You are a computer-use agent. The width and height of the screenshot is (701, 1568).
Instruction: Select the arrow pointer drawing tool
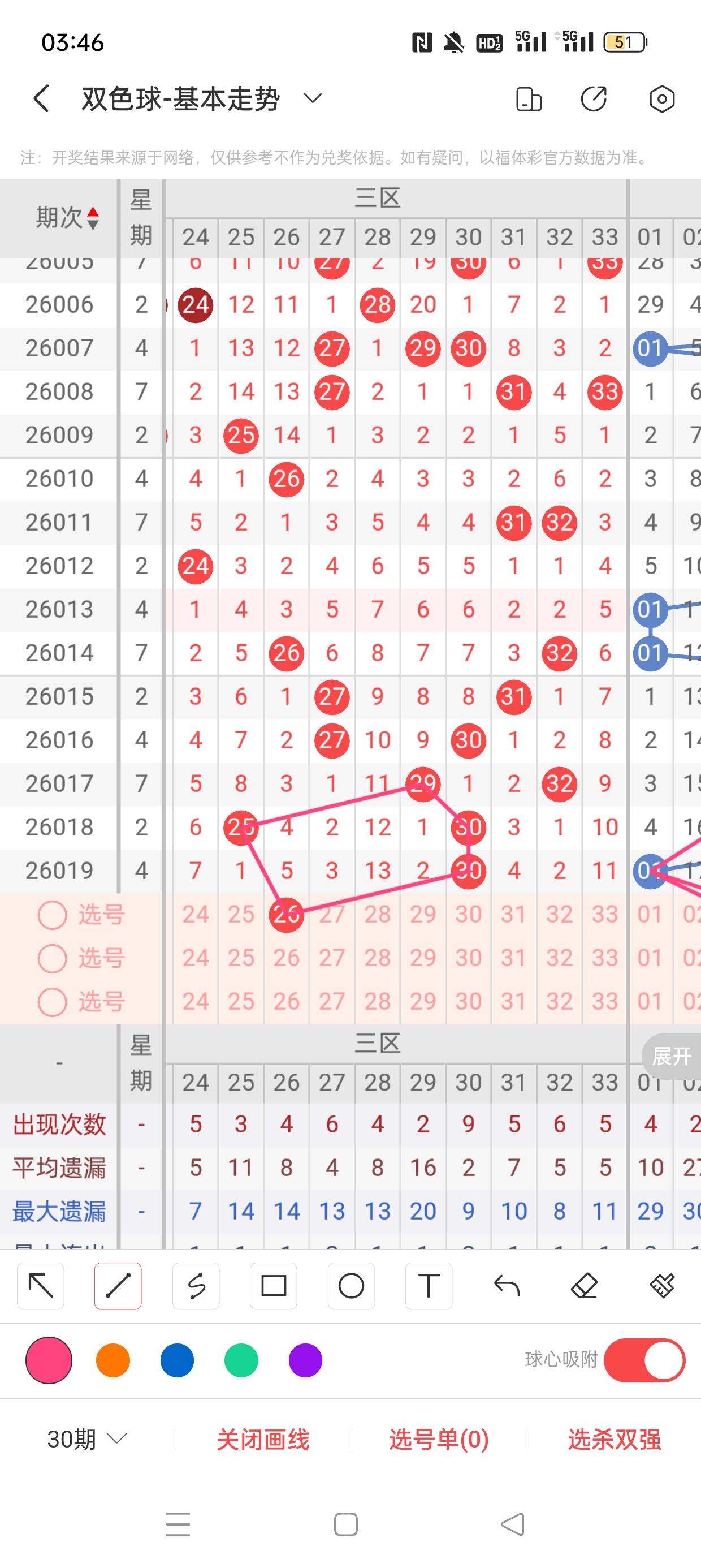[x=40, y=1287]
